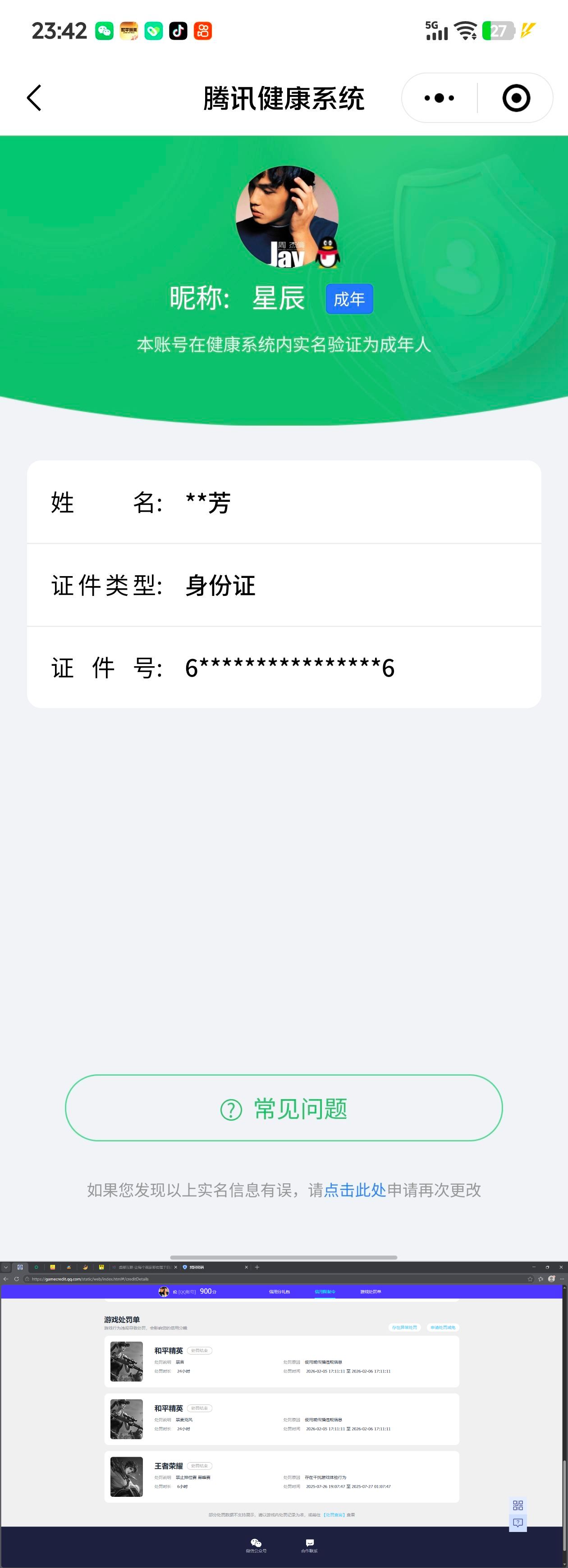The height and width of the screenshot is (1568, 568).
Task: Click the profile avatar photo of 星辰
Action: [284, 216]
